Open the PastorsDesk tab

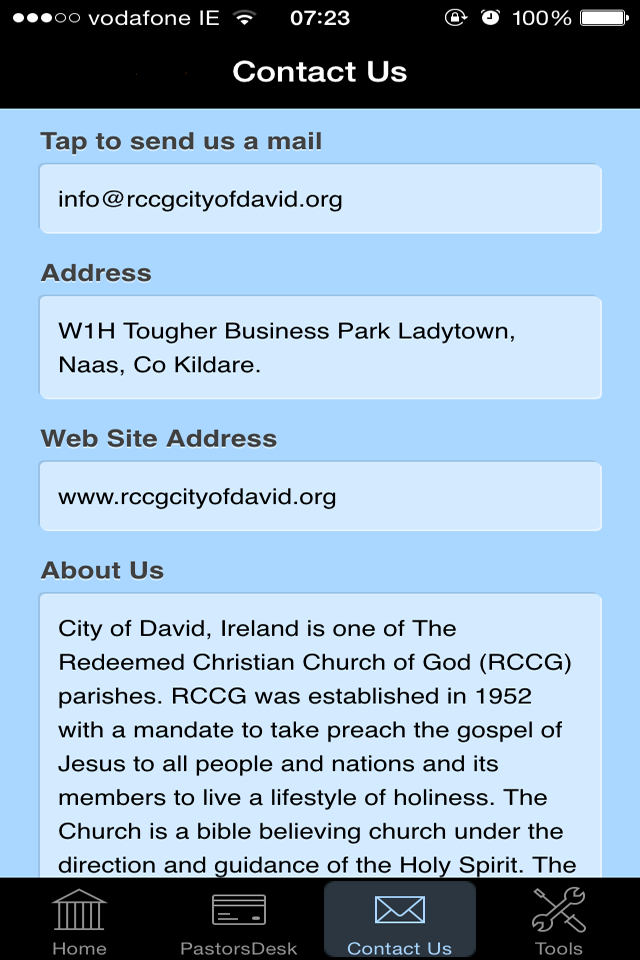point(239,920)
